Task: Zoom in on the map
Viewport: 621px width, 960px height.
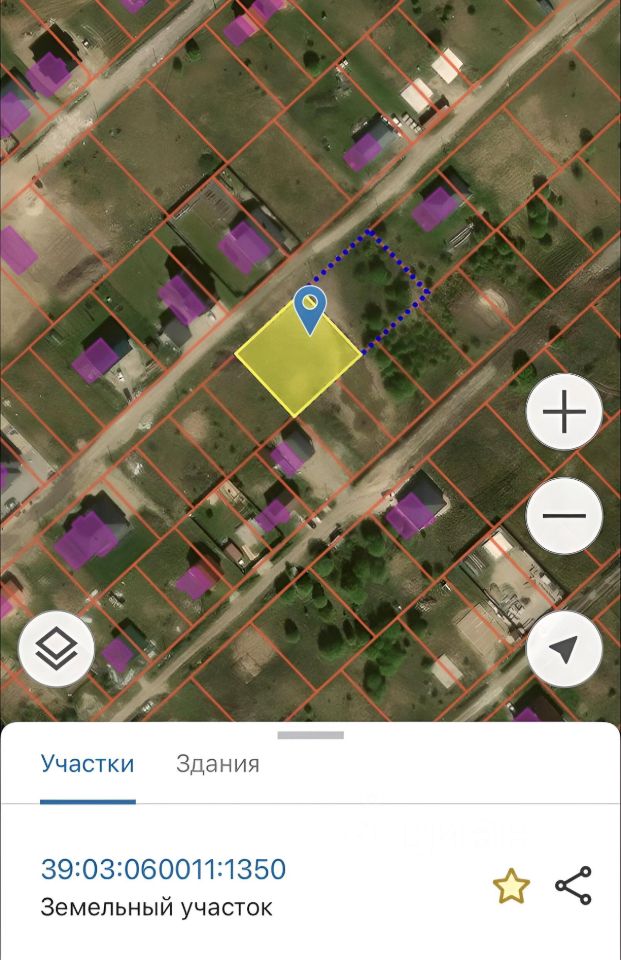Action: click(x=564, y=412)
